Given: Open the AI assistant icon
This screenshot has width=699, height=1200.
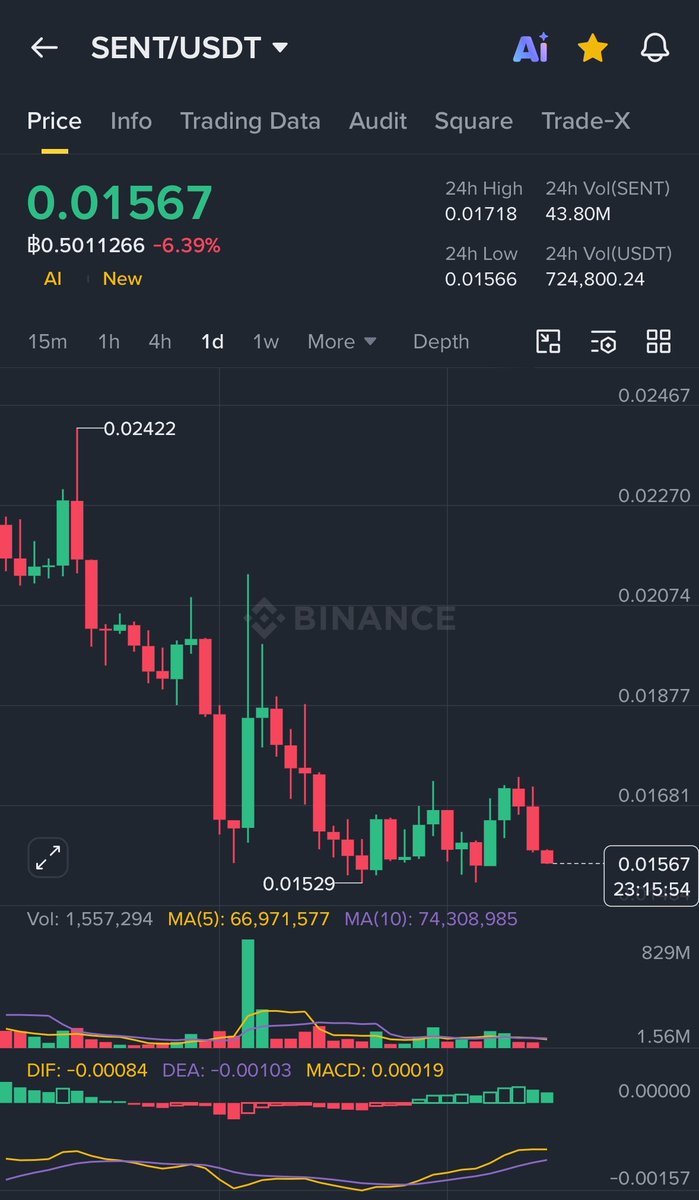Looking at the screenshot, I should tap(530, 48).
